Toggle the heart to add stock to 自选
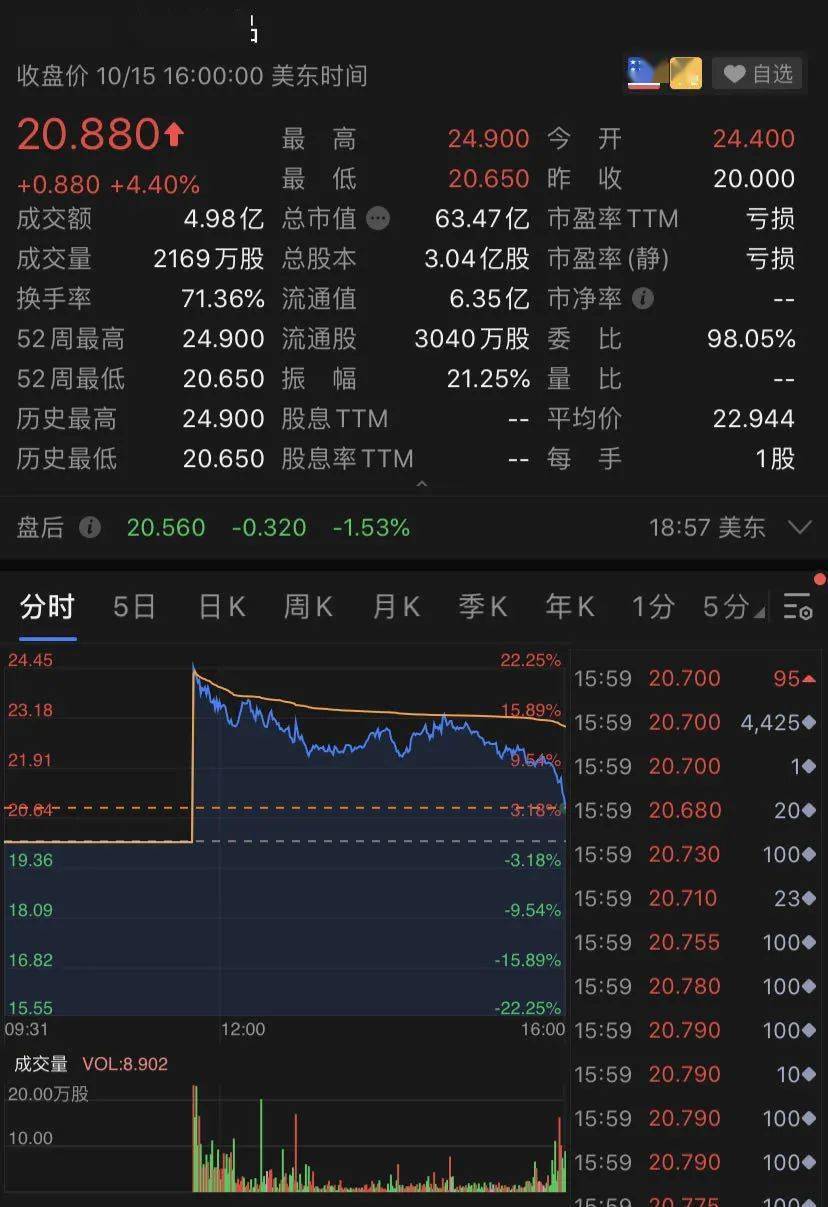This screenshot has width=828, height=1207. pyautogui.click(x=733, y=72)
